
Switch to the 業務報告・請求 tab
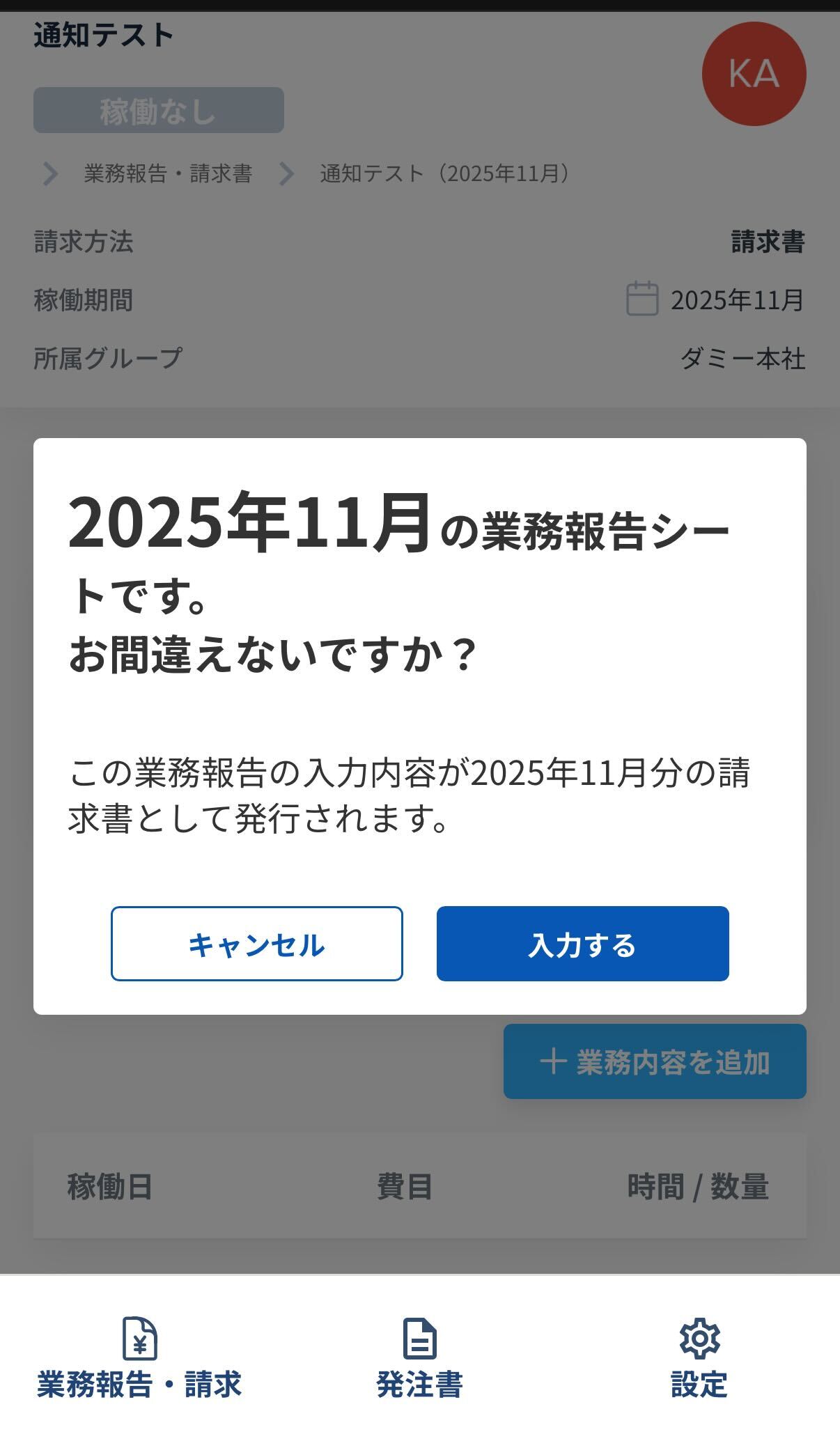139,1358
